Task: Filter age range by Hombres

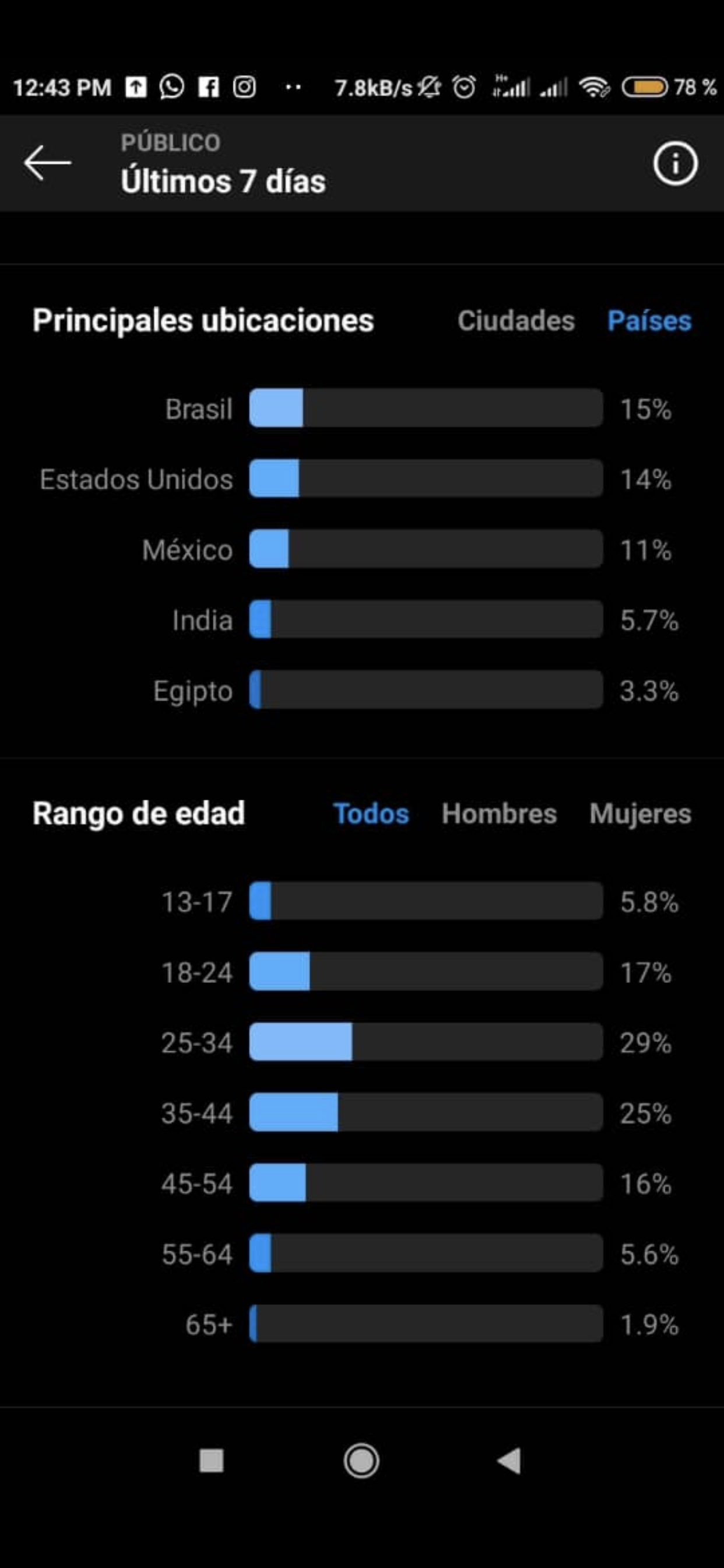Action: [x=499, y=814]
